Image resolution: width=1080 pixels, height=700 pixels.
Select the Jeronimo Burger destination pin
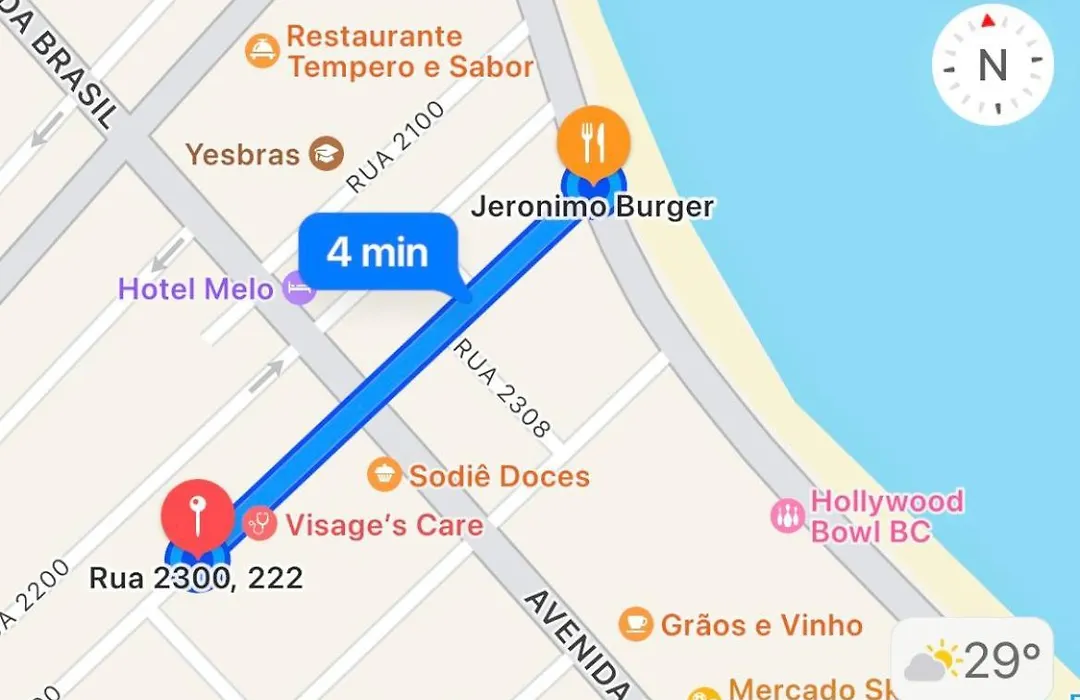coord(594,138)
